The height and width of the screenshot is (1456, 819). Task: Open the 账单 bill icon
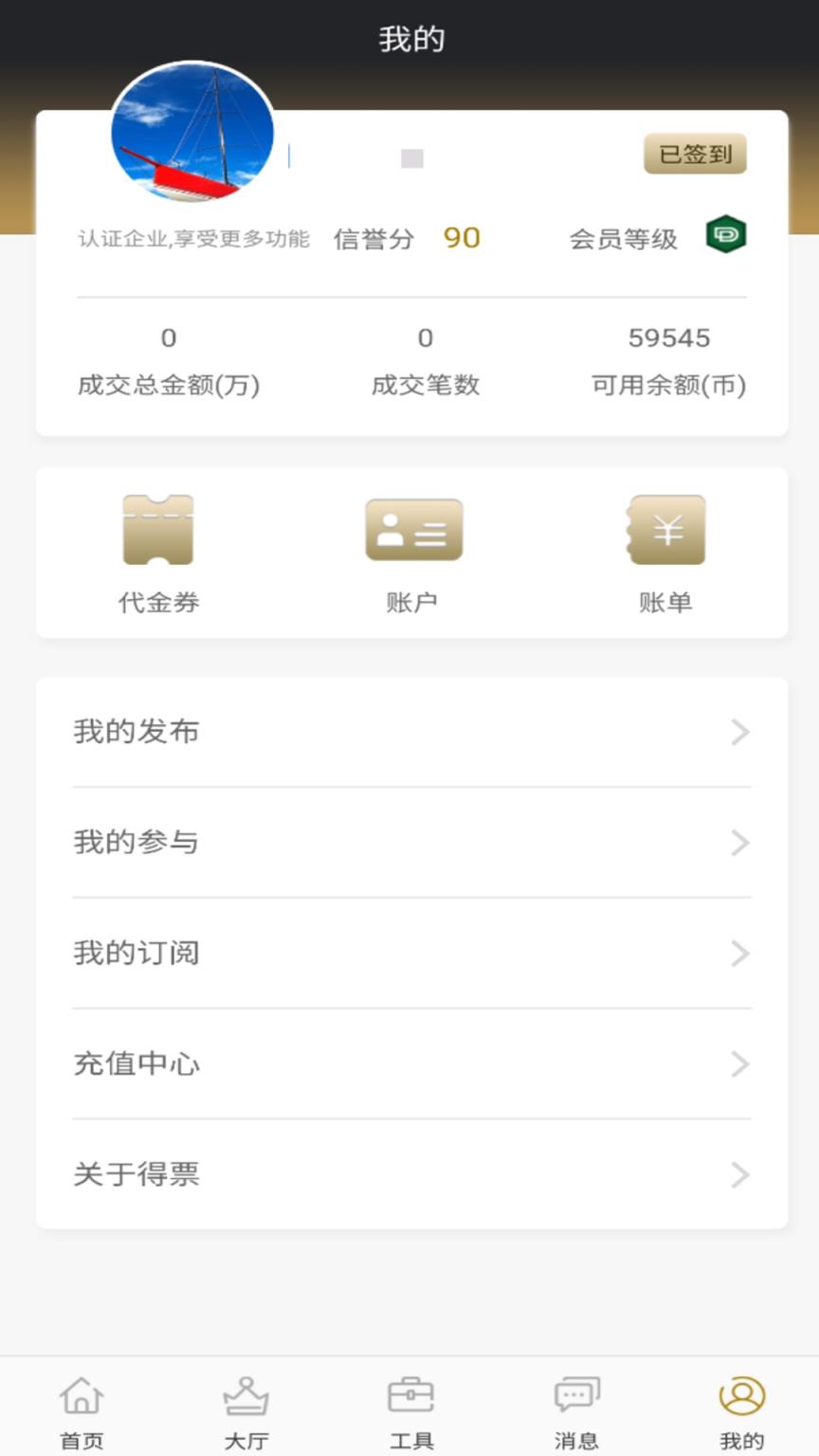coord(665,530)
